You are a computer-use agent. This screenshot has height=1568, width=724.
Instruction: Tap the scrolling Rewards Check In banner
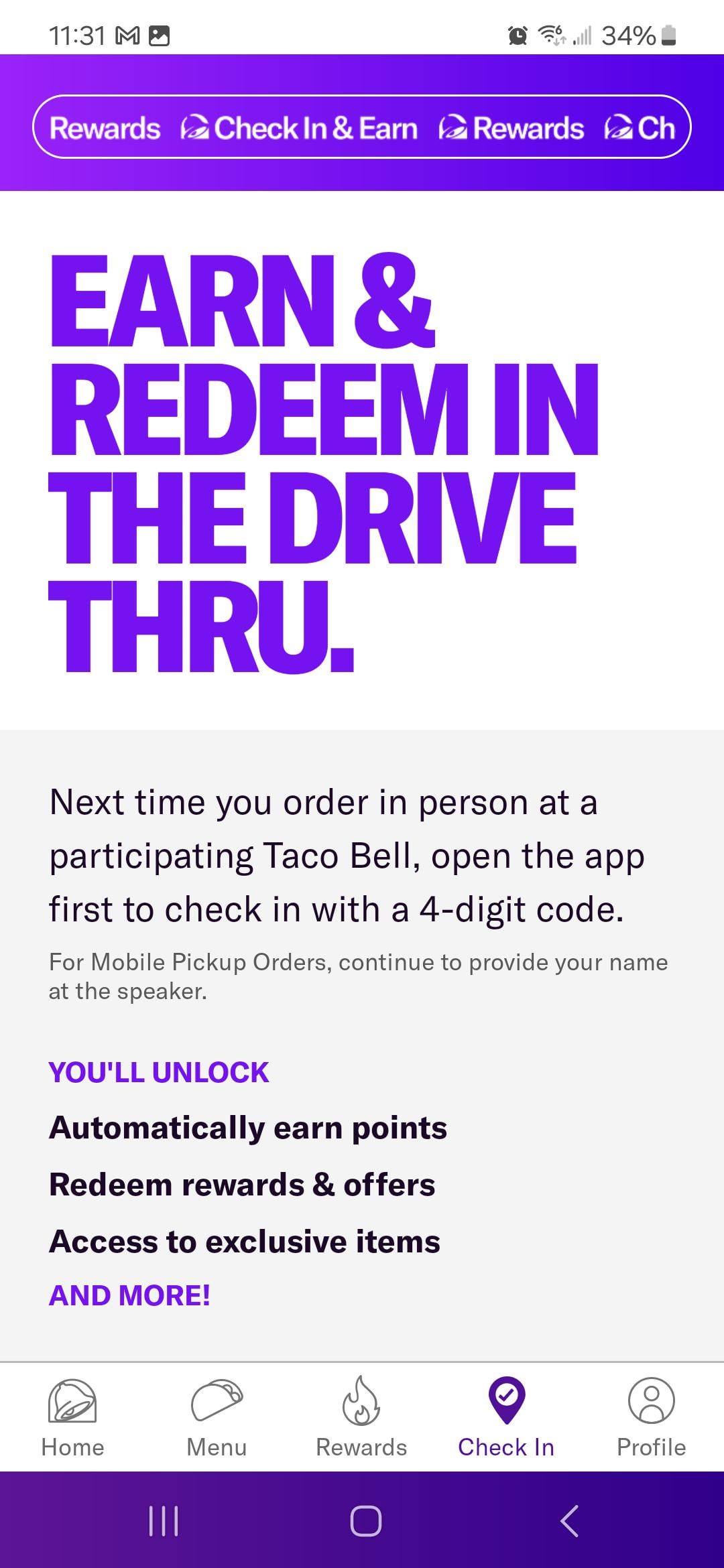(361, 127)
